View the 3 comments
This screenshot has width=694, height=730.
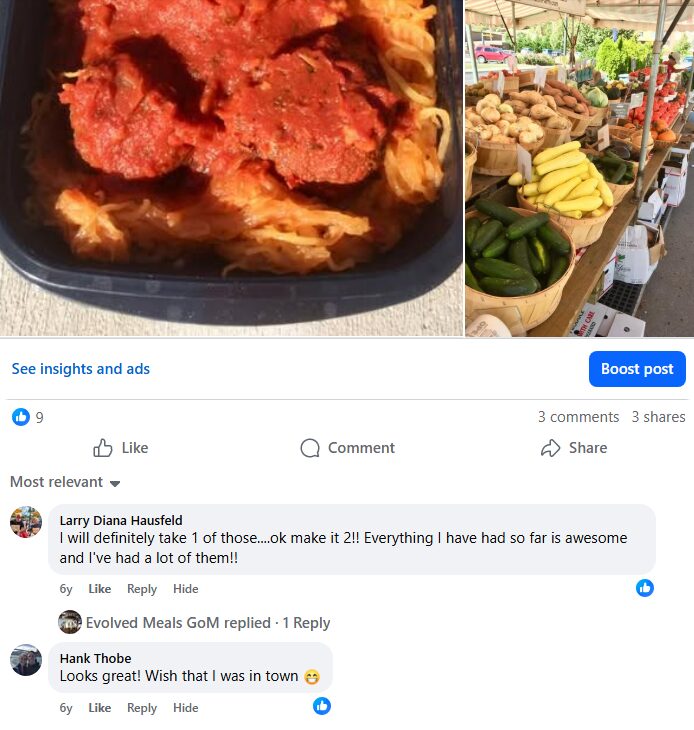pos(578,417)
